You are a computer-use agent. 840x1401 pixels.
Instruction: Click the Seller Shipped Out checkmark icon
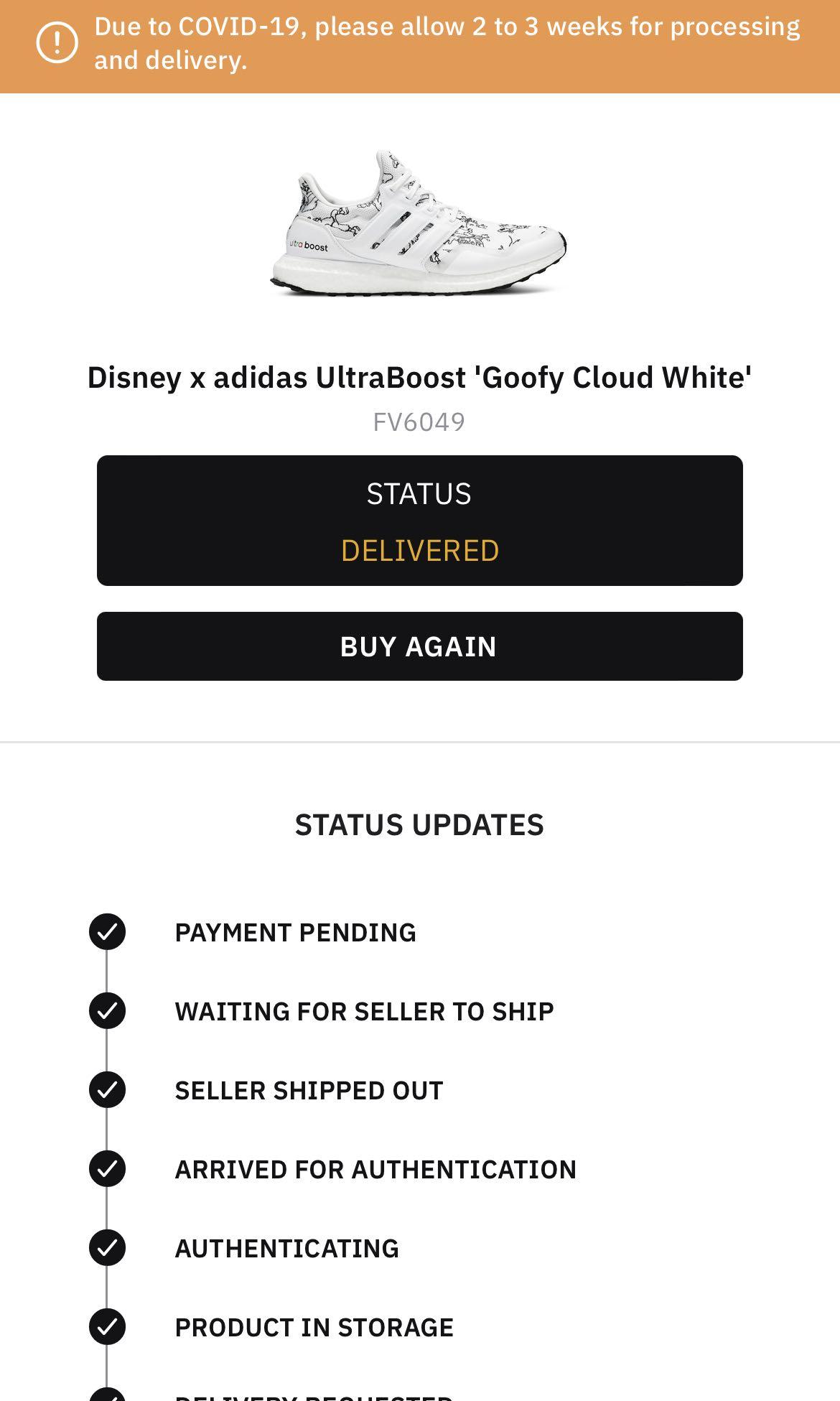point(106,1089)
